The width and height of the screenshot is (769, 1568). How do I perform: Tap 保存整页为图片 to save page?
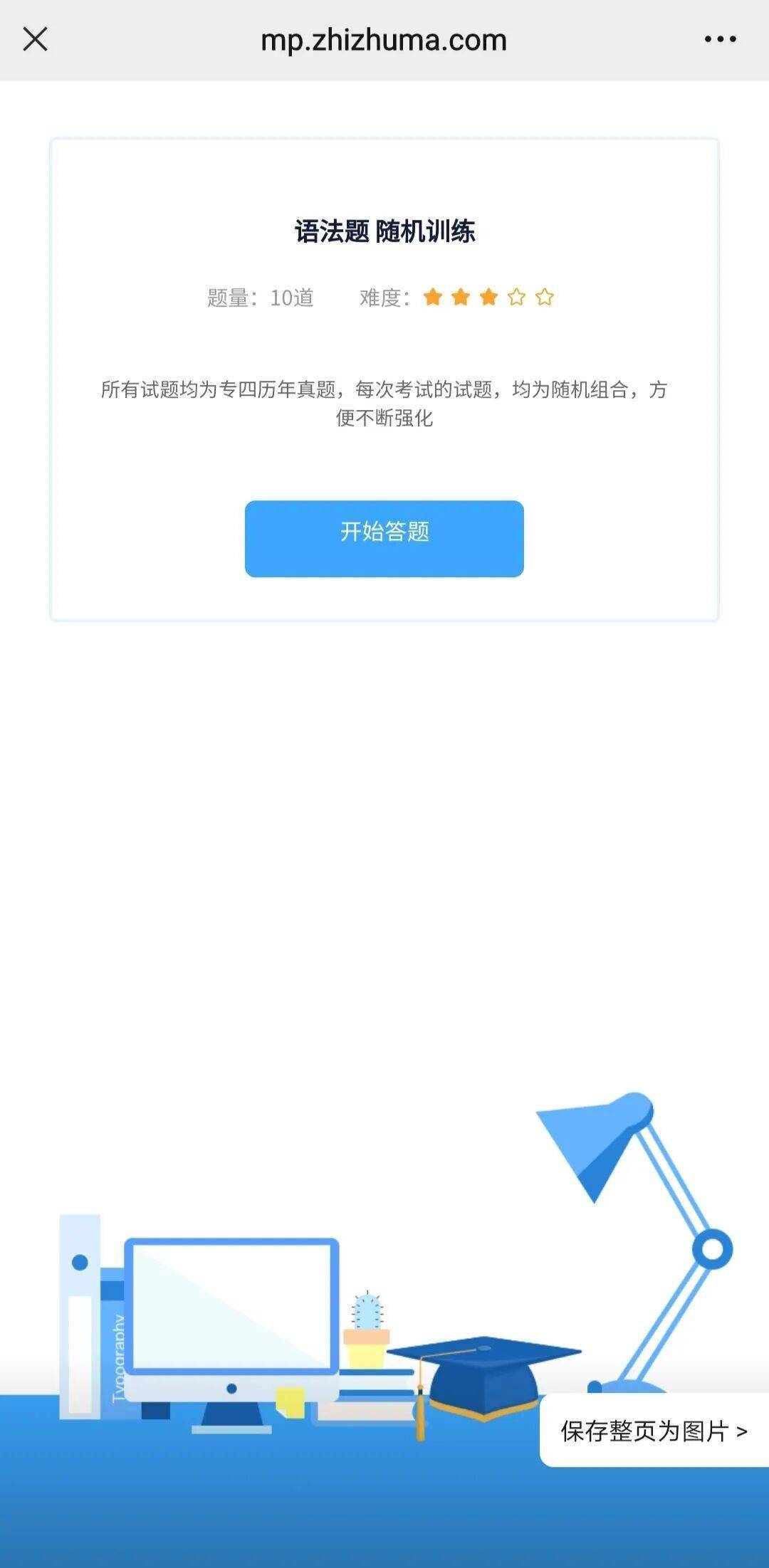[654, 1431]
